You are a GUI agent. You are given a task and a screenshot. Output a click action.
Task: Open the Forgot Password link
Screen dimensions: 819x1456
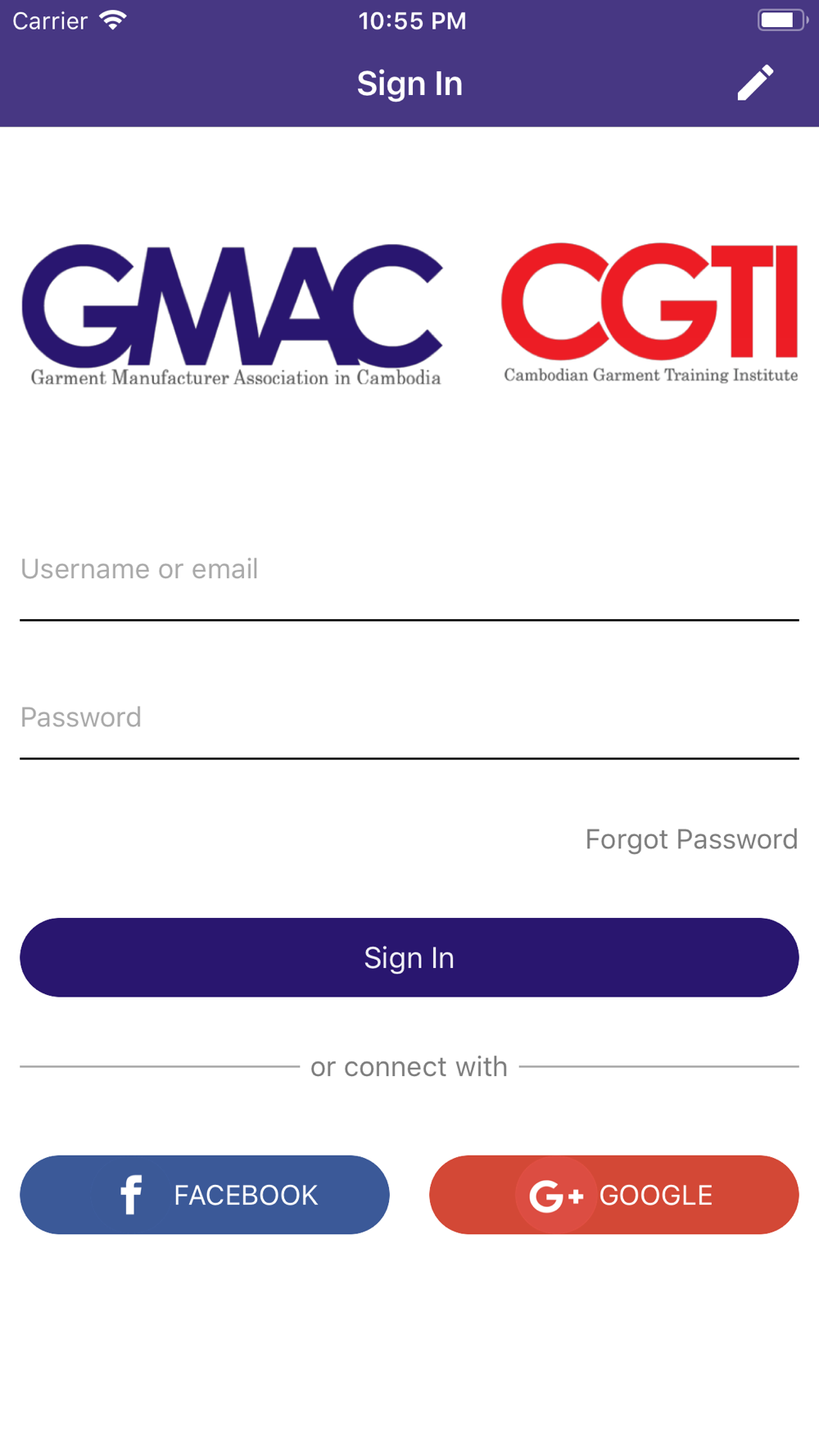click(x=690, y=839)
